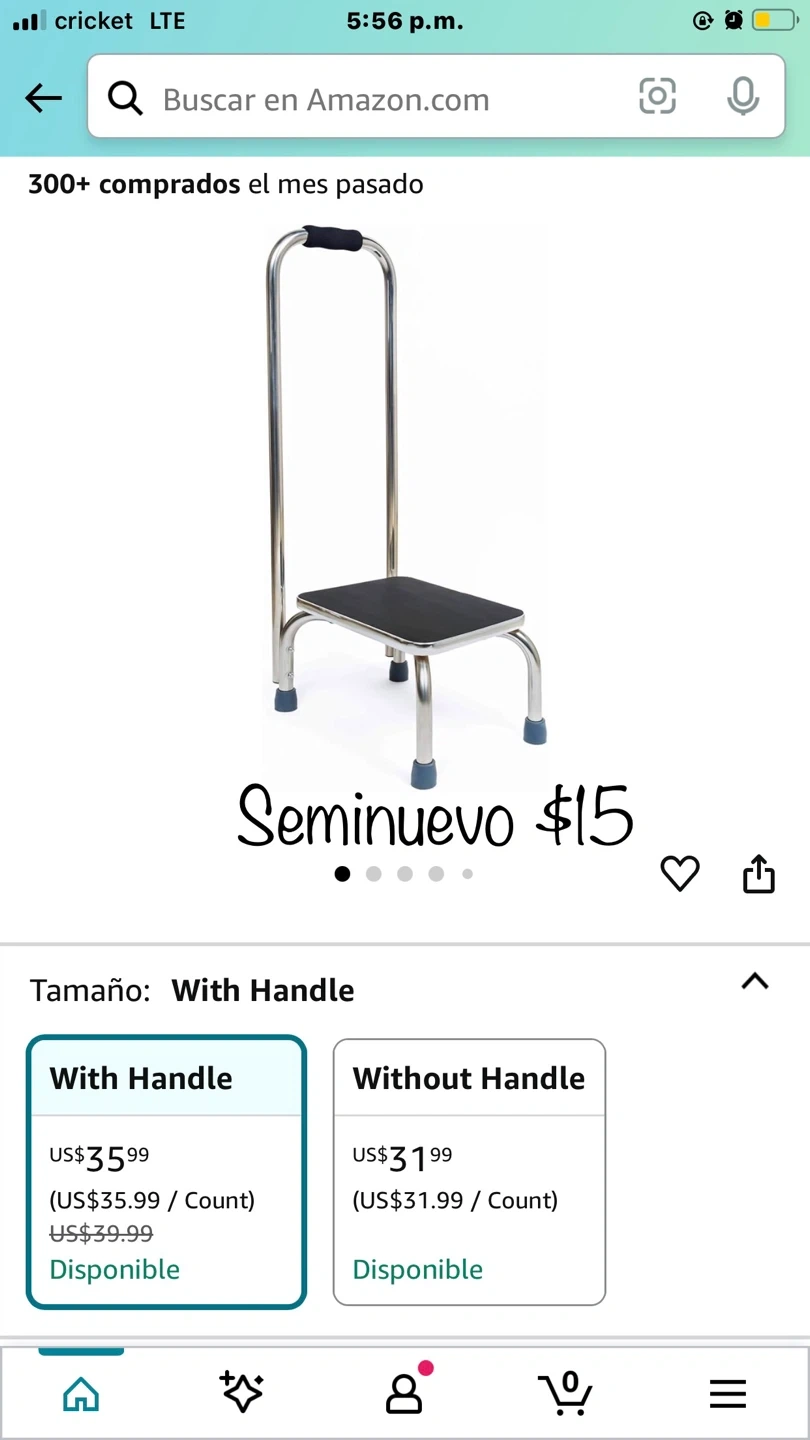Image resolution: width=810 pixels, height=1440 pixels.
Task: Collapse the Tamaño size section
Action: (x=755, y=981)
